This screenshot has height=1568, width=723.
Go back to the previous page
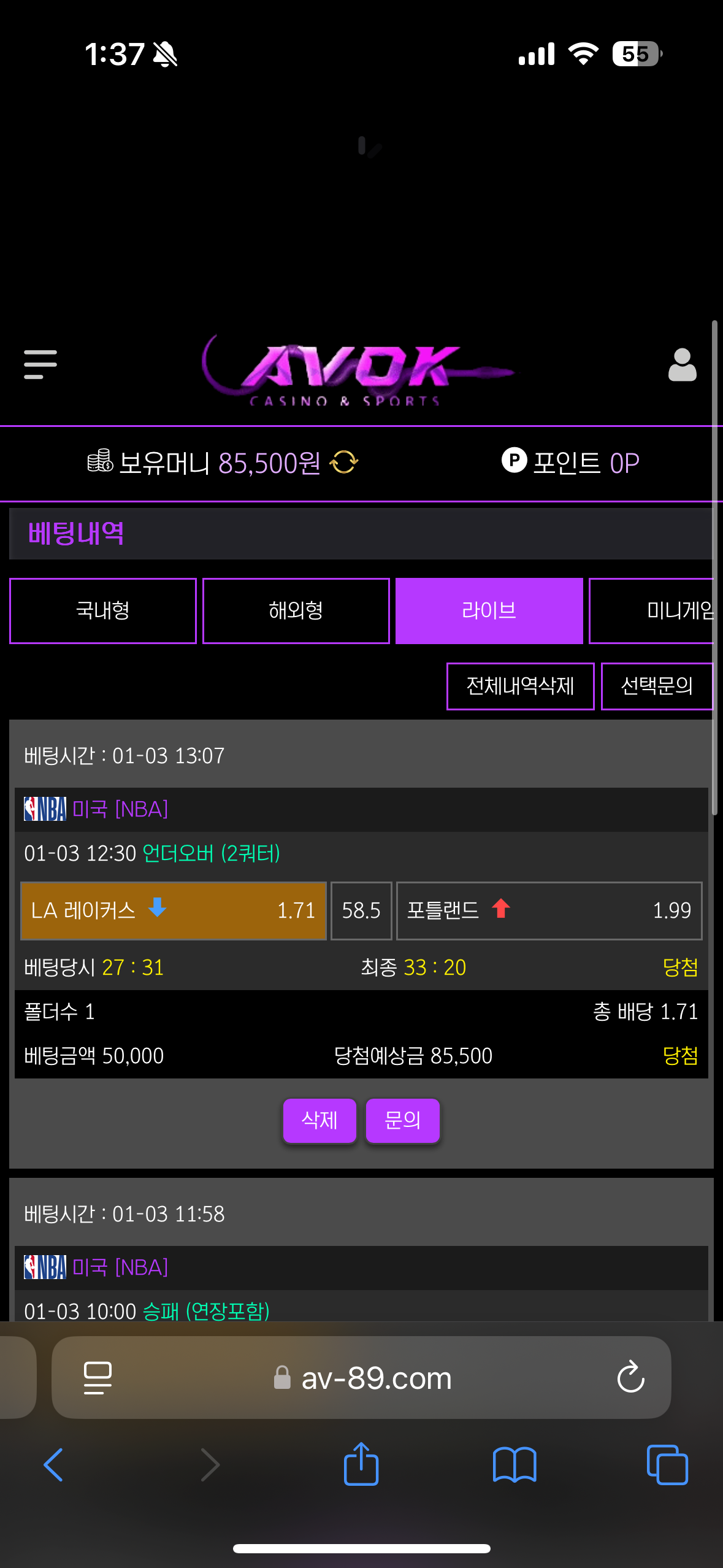[53, 1465]
